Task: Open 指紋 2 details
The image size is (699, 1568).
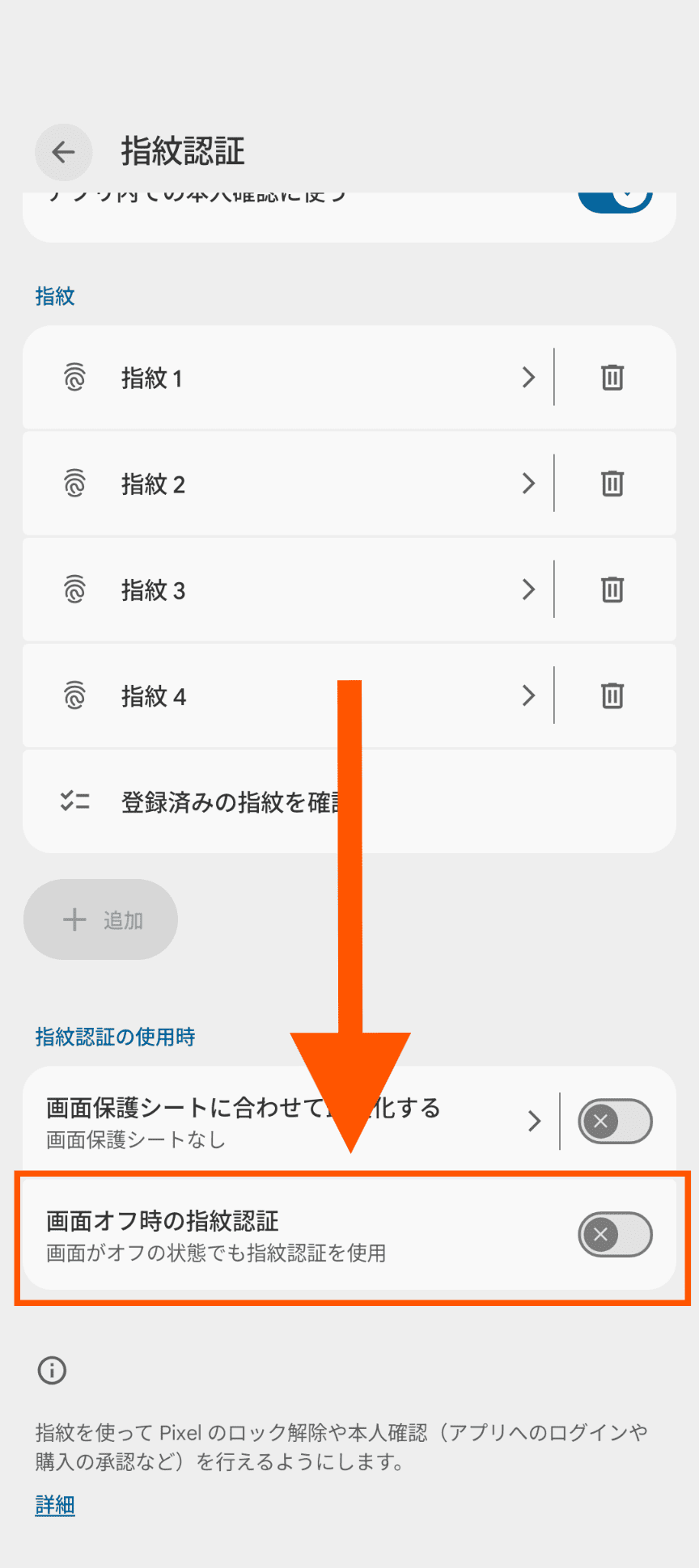Action: click(283, 484)
